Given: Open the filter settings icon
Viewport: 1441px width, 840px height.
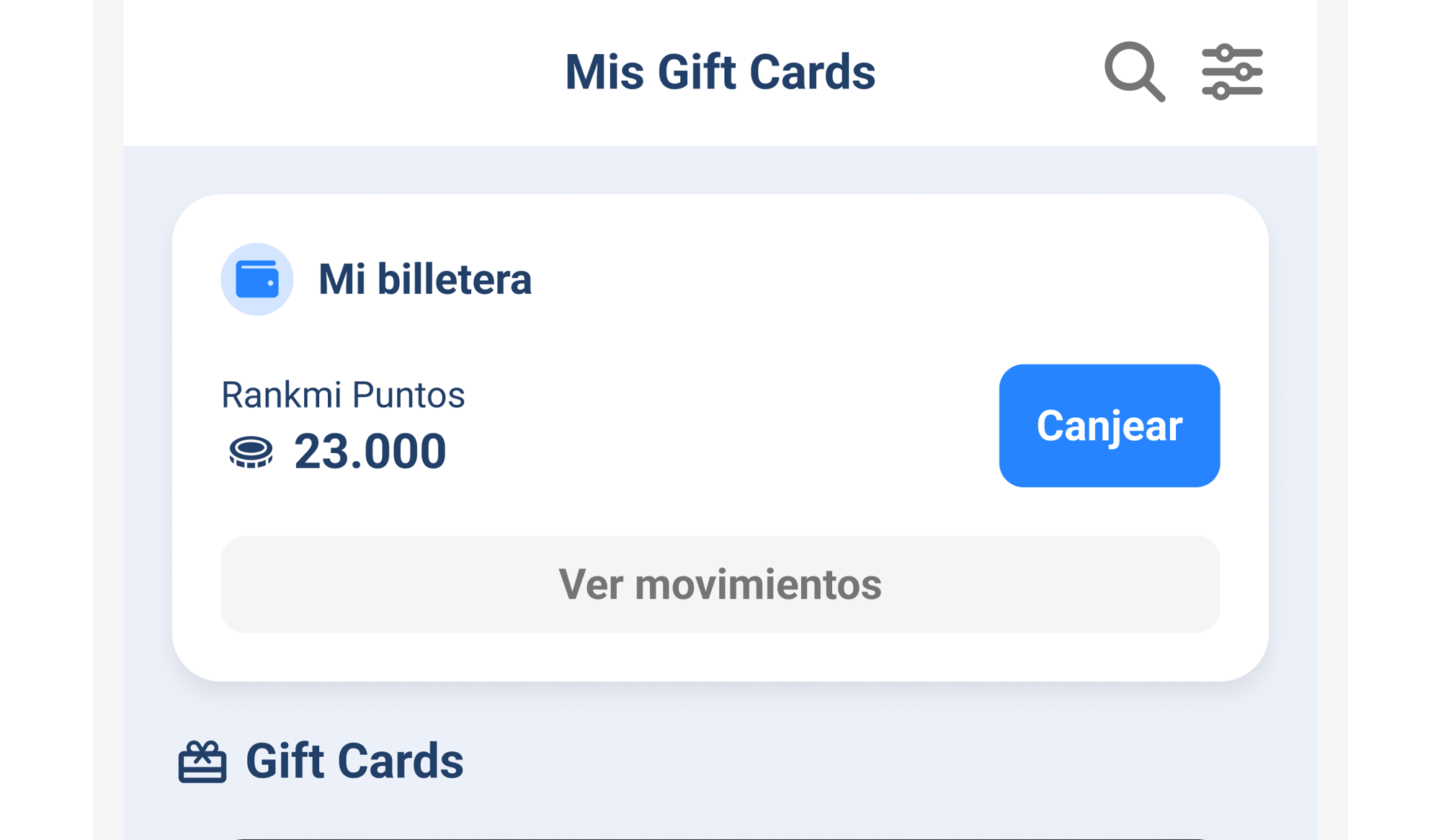Looking at the screenshot, I should click(x=1232, y=71).
